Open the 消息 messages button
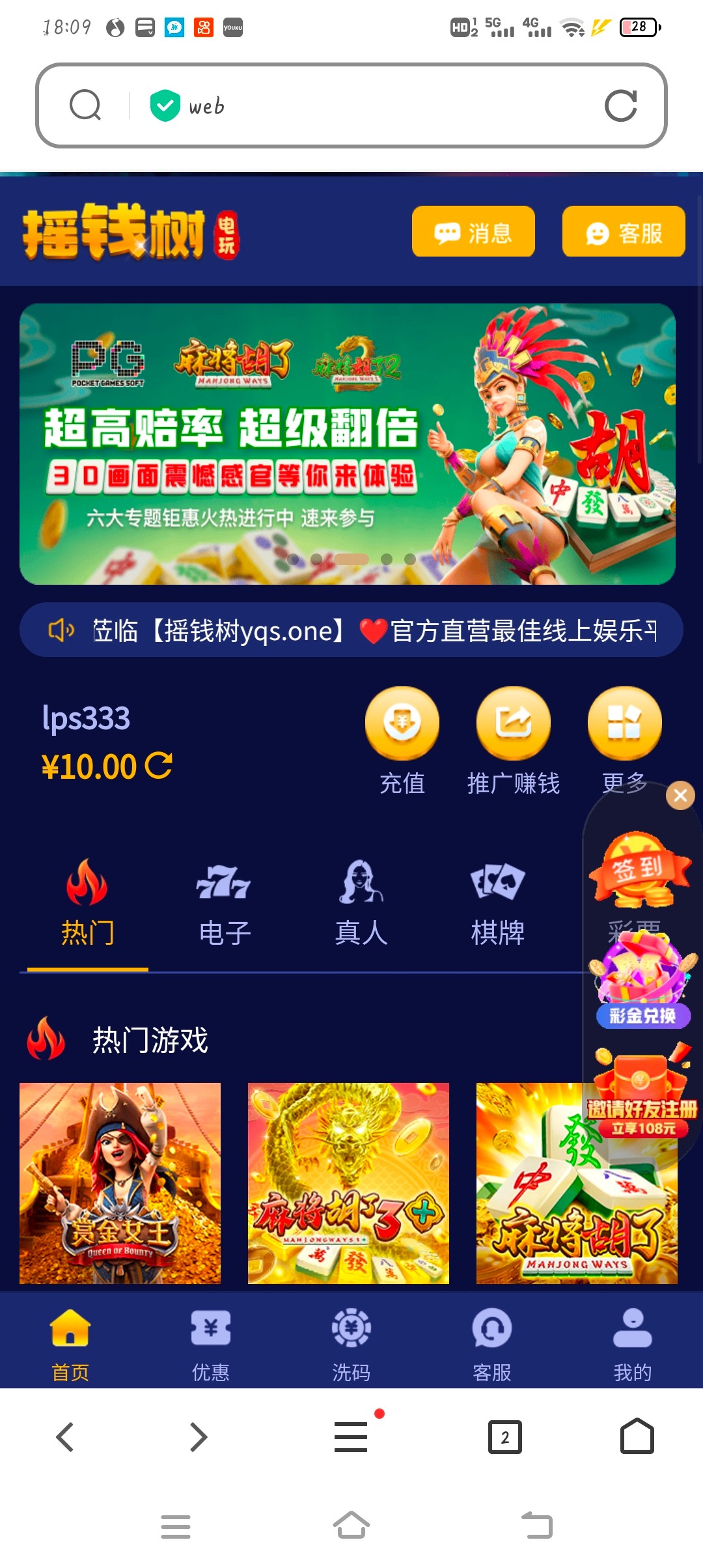 [x=473, y=232]
